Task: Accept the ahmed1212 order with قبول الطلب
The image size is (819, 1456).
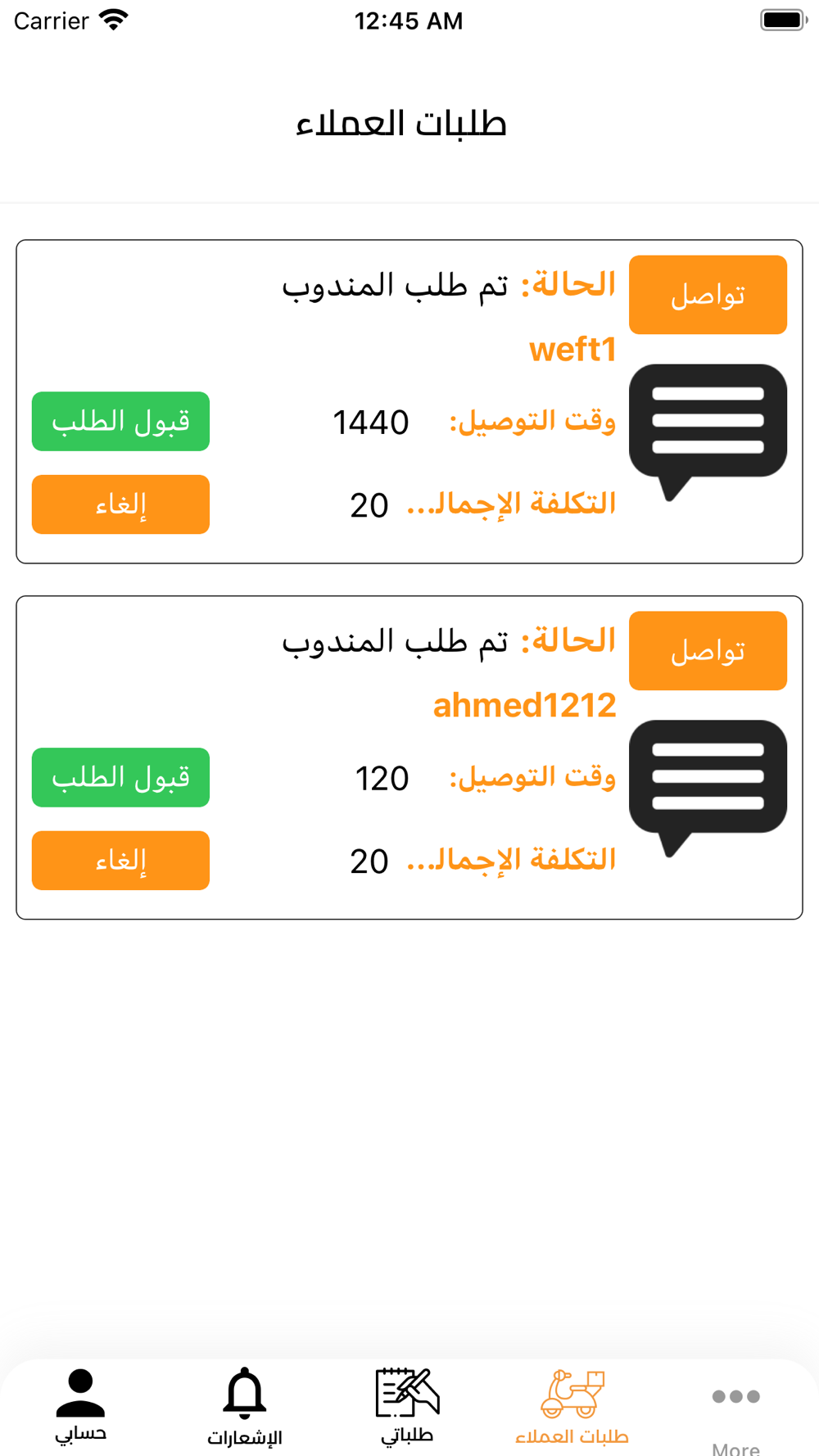Action: tap(120, 777)
